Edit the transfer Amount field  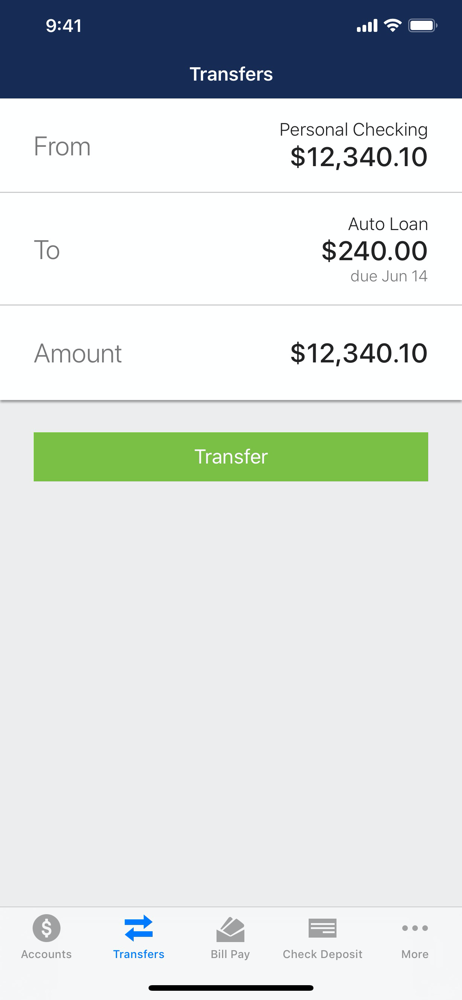(x=231, y=353)
